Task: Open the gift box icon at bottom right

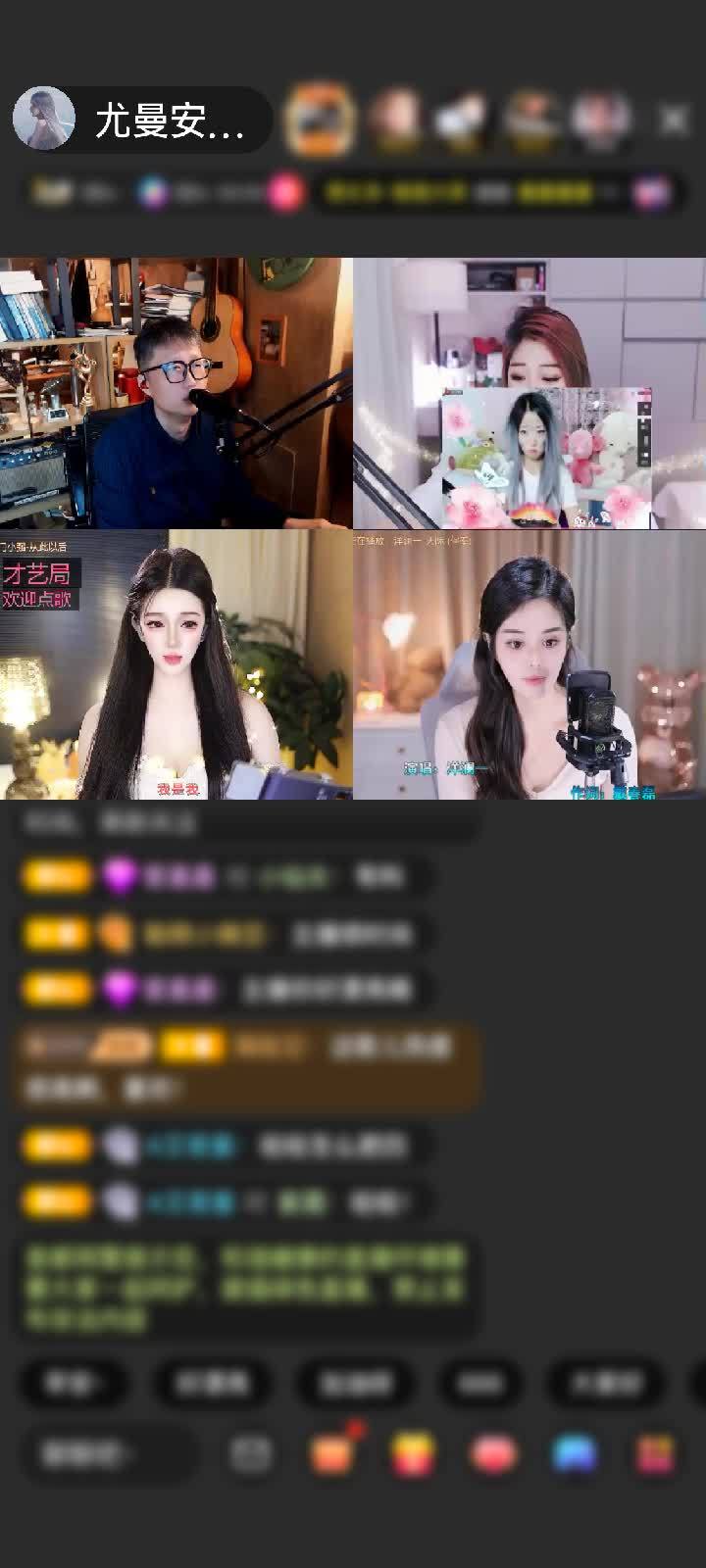Action: click(x=655, y=1454)
